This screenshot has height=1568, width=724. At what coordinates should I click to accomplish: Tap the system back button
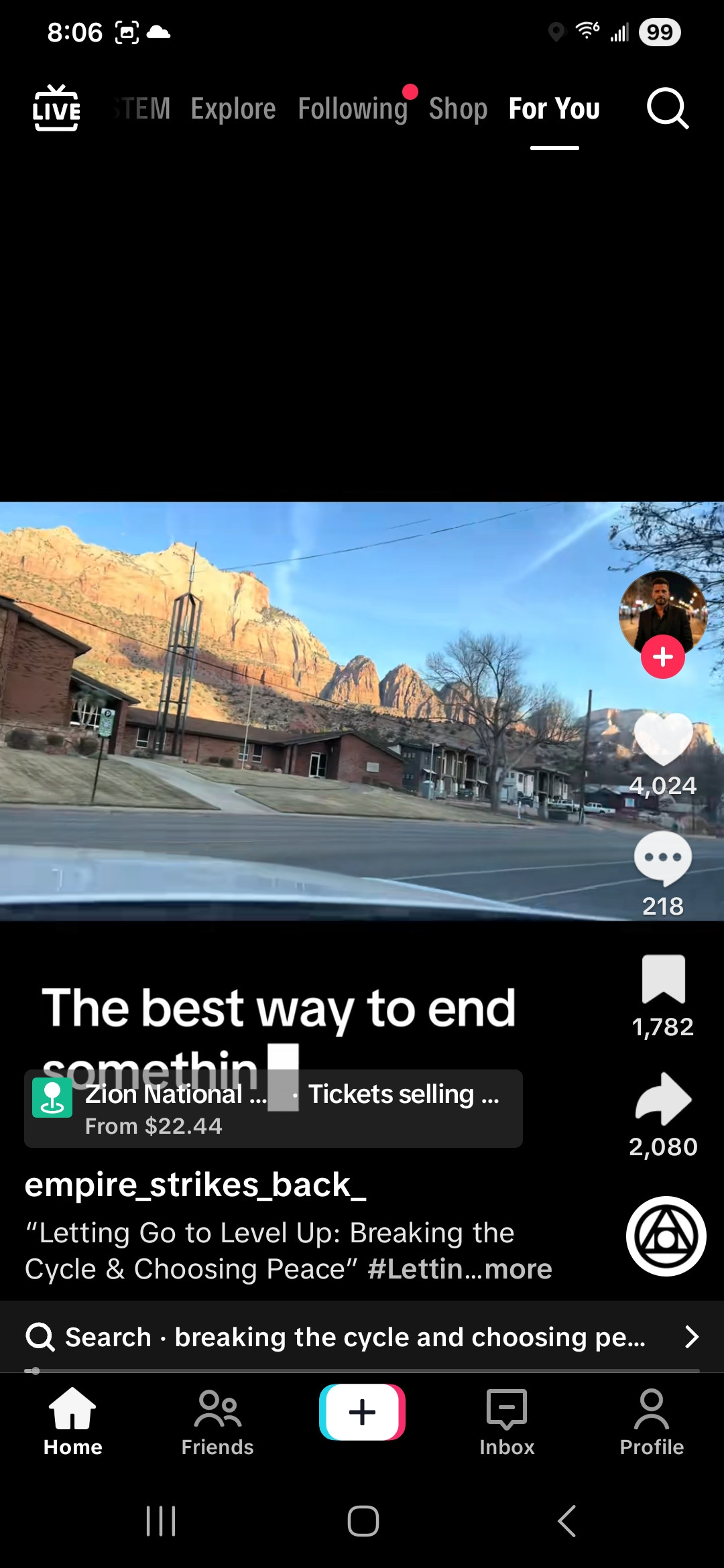click(567, 1521)
